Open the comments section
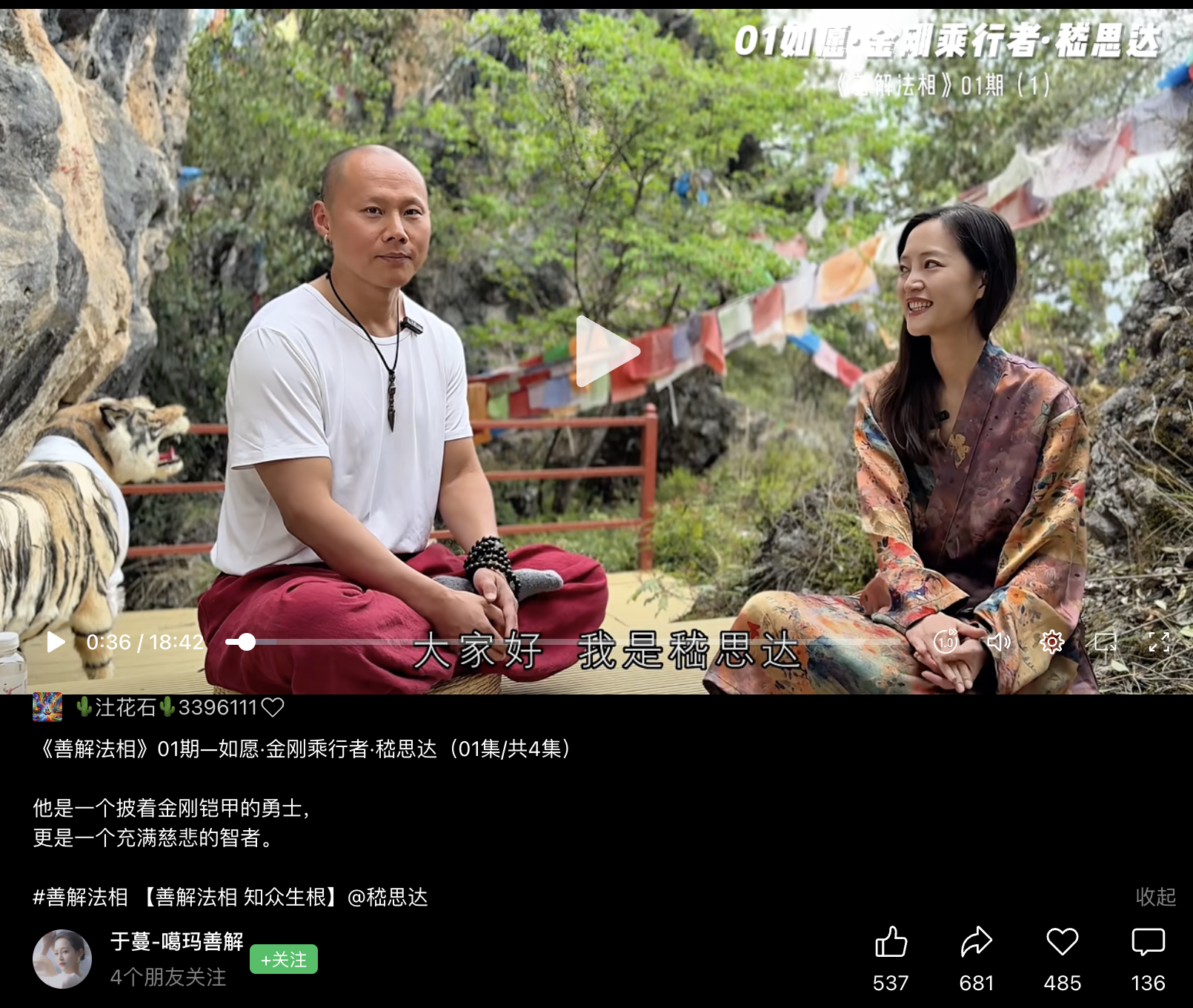This screenshot has height=1008, width=1193. point(1148,943)
